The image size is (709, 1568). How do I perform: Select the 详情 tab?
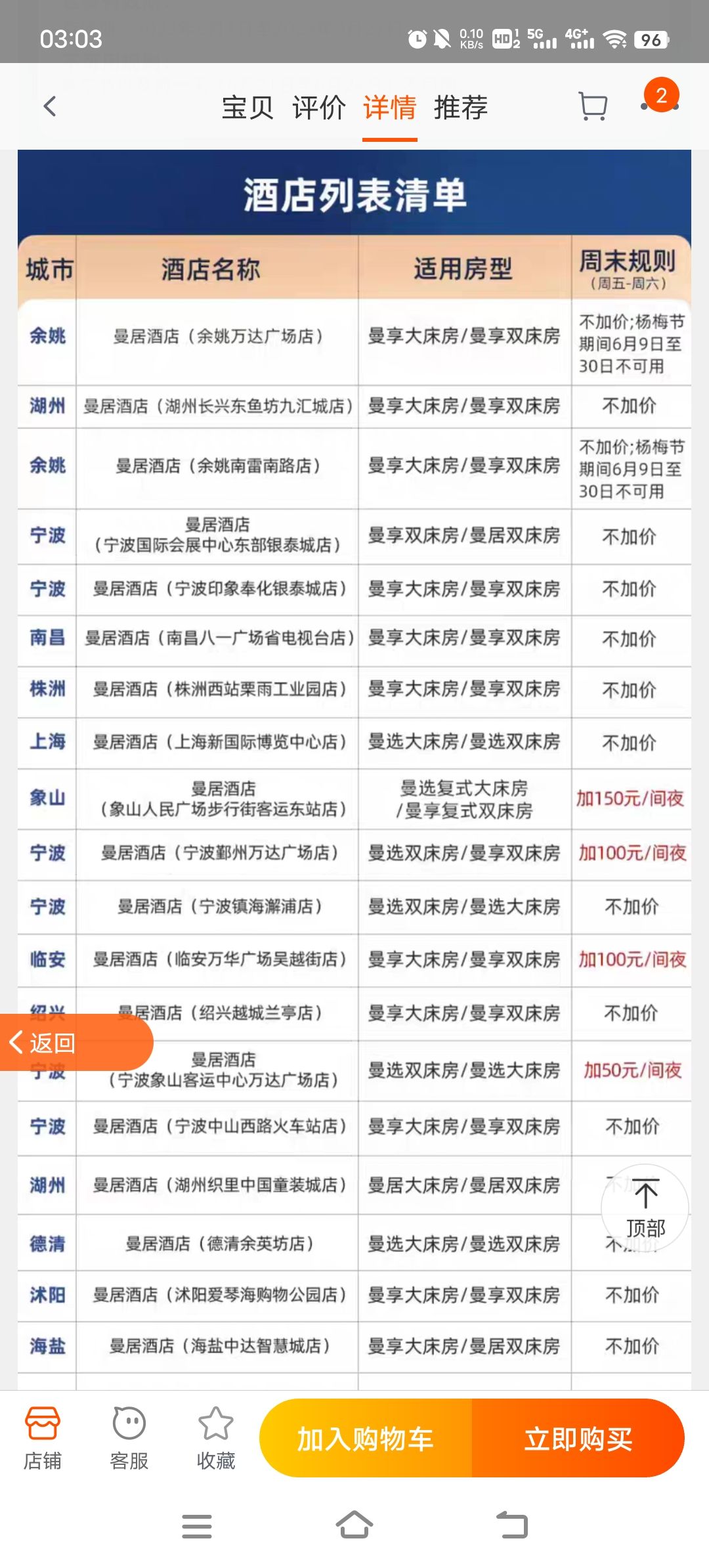(390, 107)
